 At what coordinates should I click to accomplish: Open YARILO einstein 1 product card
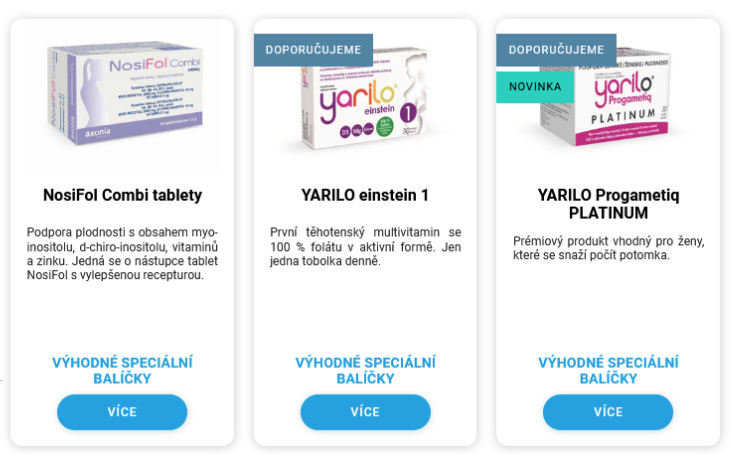coord(365,195)
